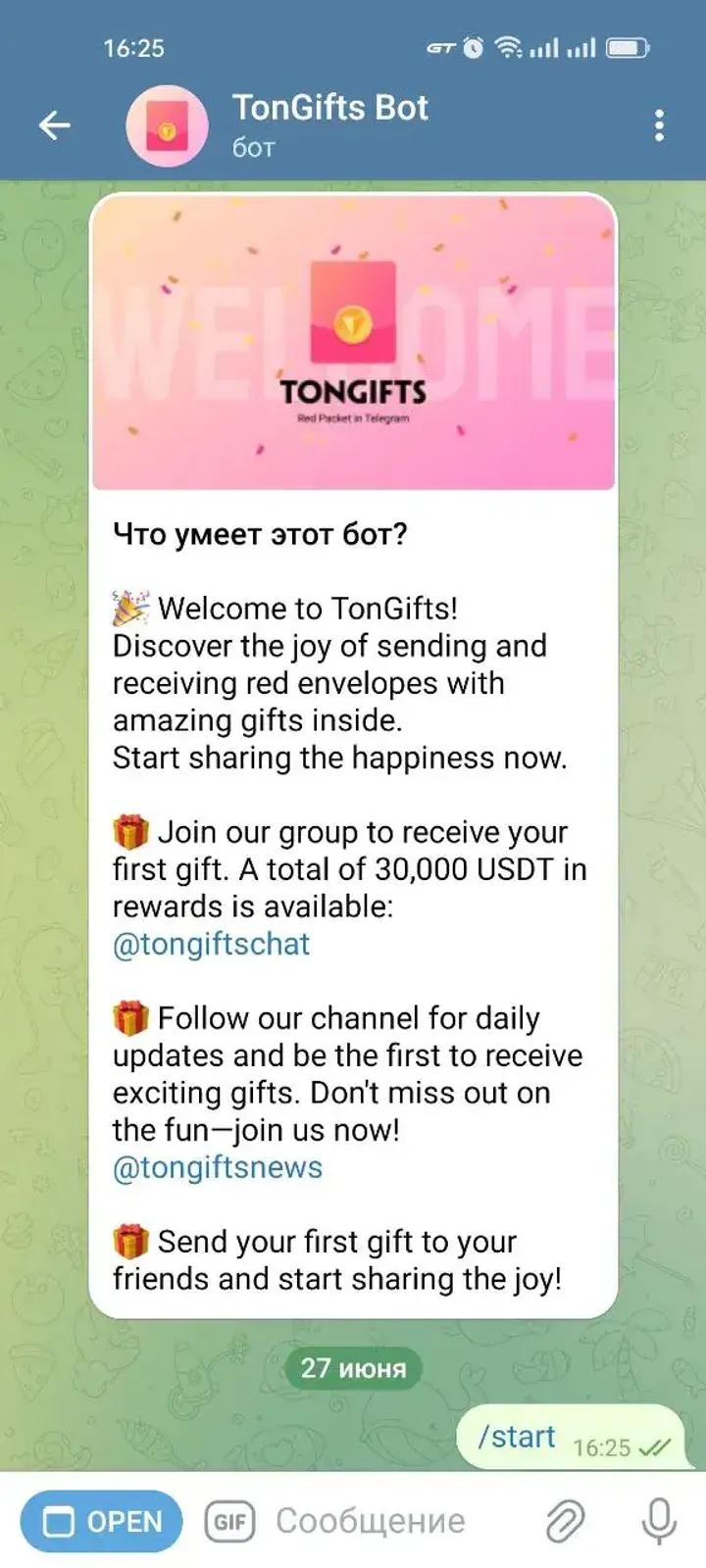
Task: Tap the Сообщение message input field
Action: (x=371, y=1521)
